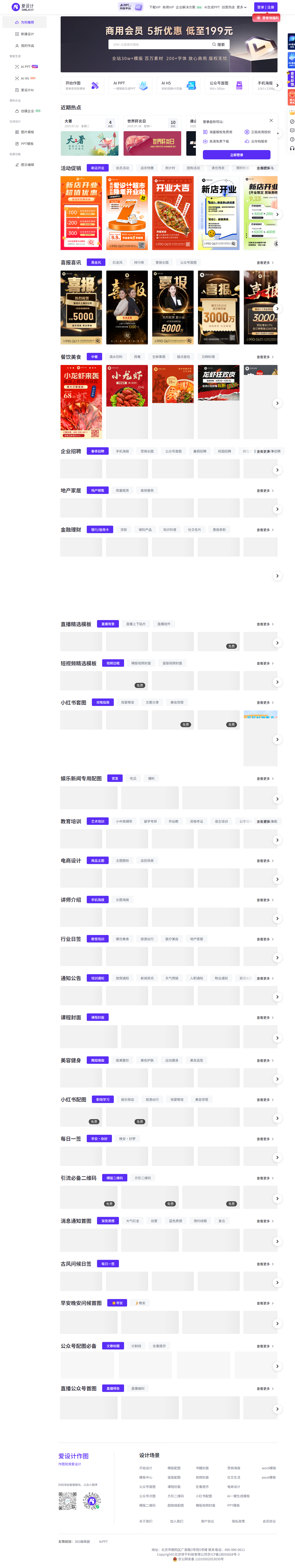Expand the 更多 dropdown in the header

[241, 7]
